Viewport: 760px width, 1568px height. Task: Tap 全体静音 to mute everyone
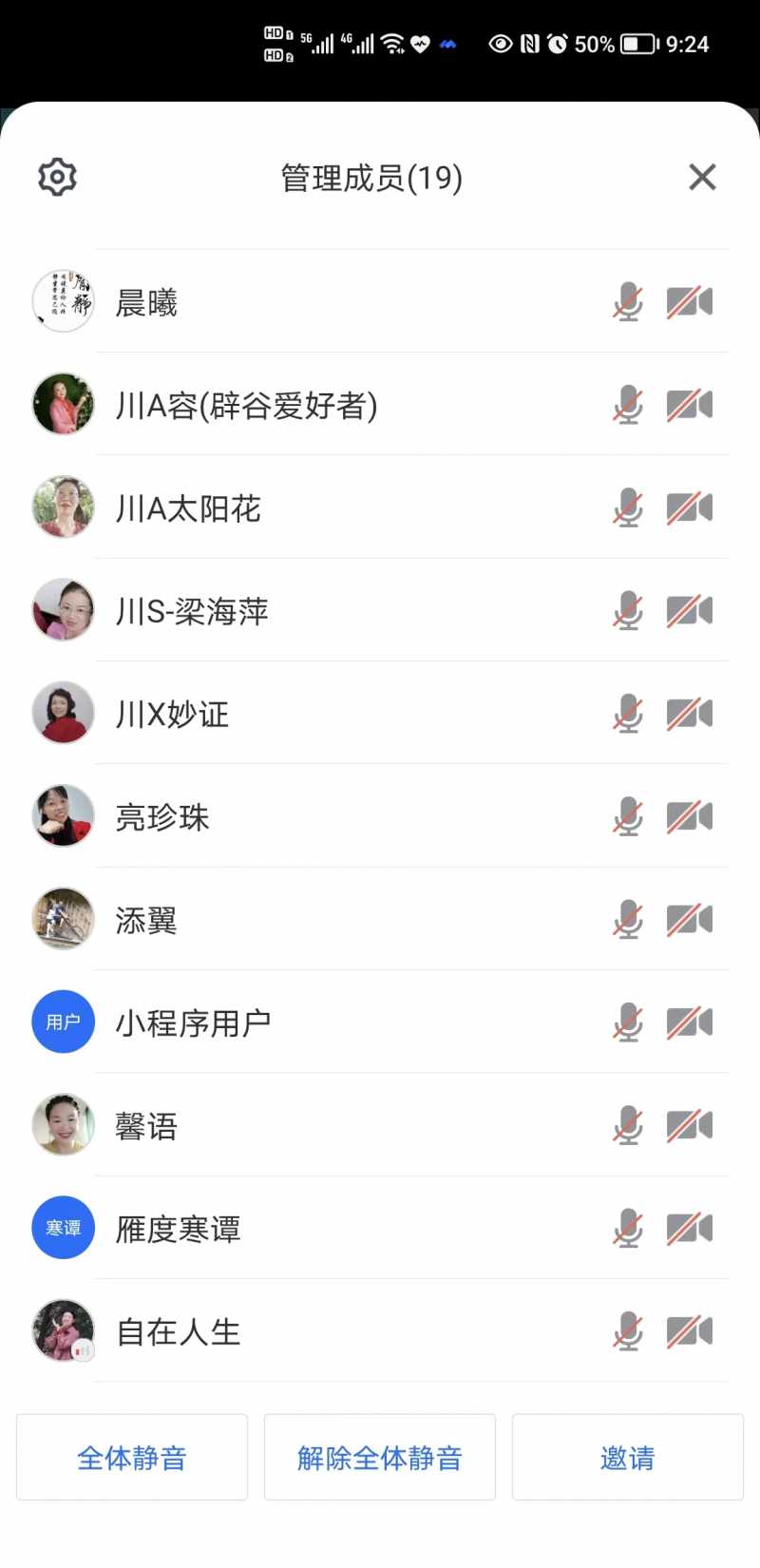[132, 1457]
